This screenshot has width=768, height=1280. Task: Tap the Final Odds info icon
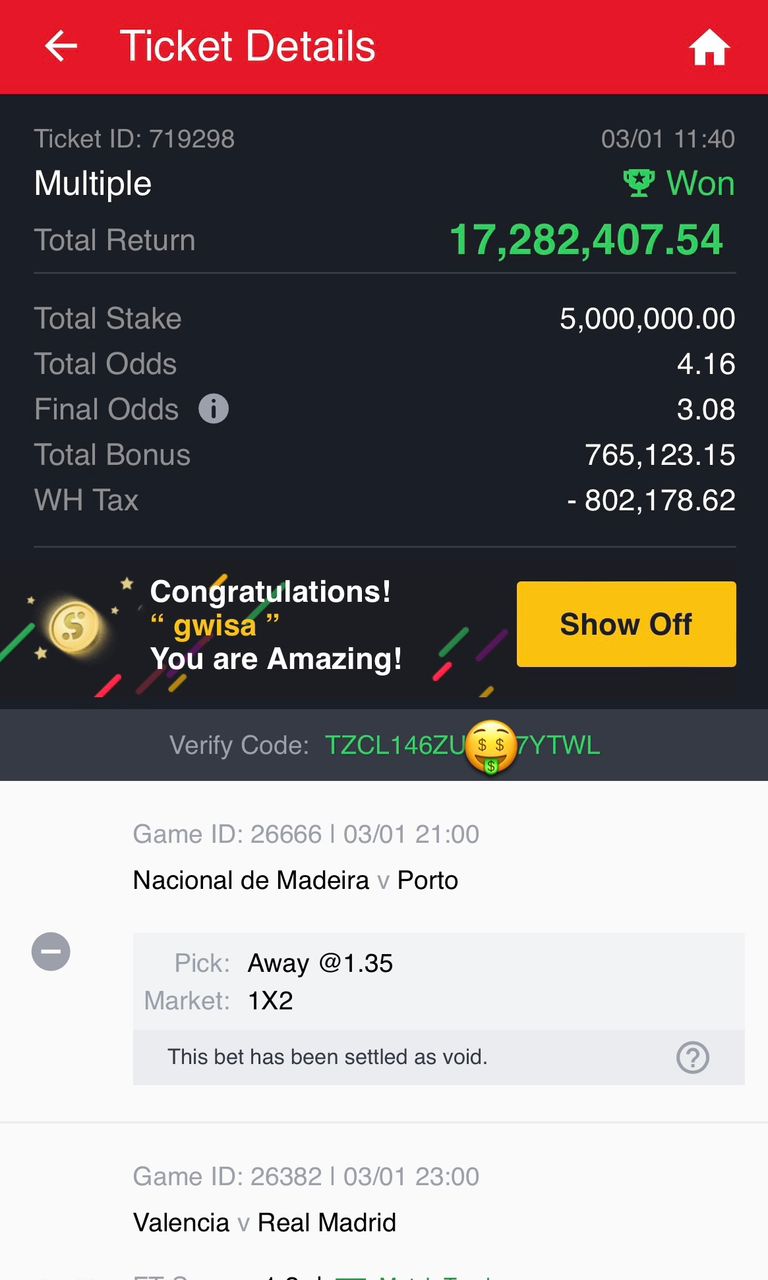(213, 409)
